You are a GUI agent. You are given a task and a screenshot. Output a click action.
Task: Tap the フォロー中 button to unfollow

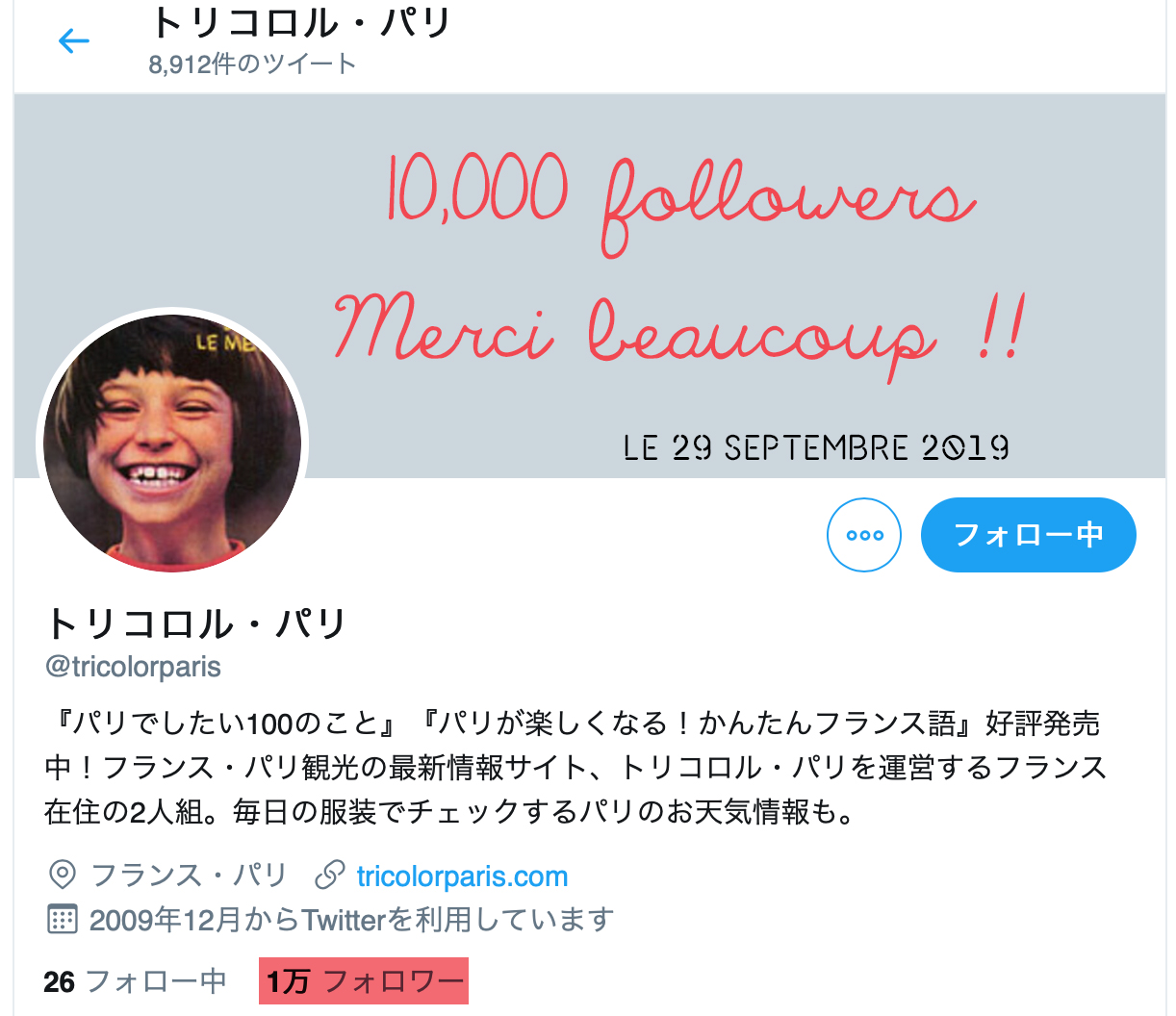[x=1028, y=535]
